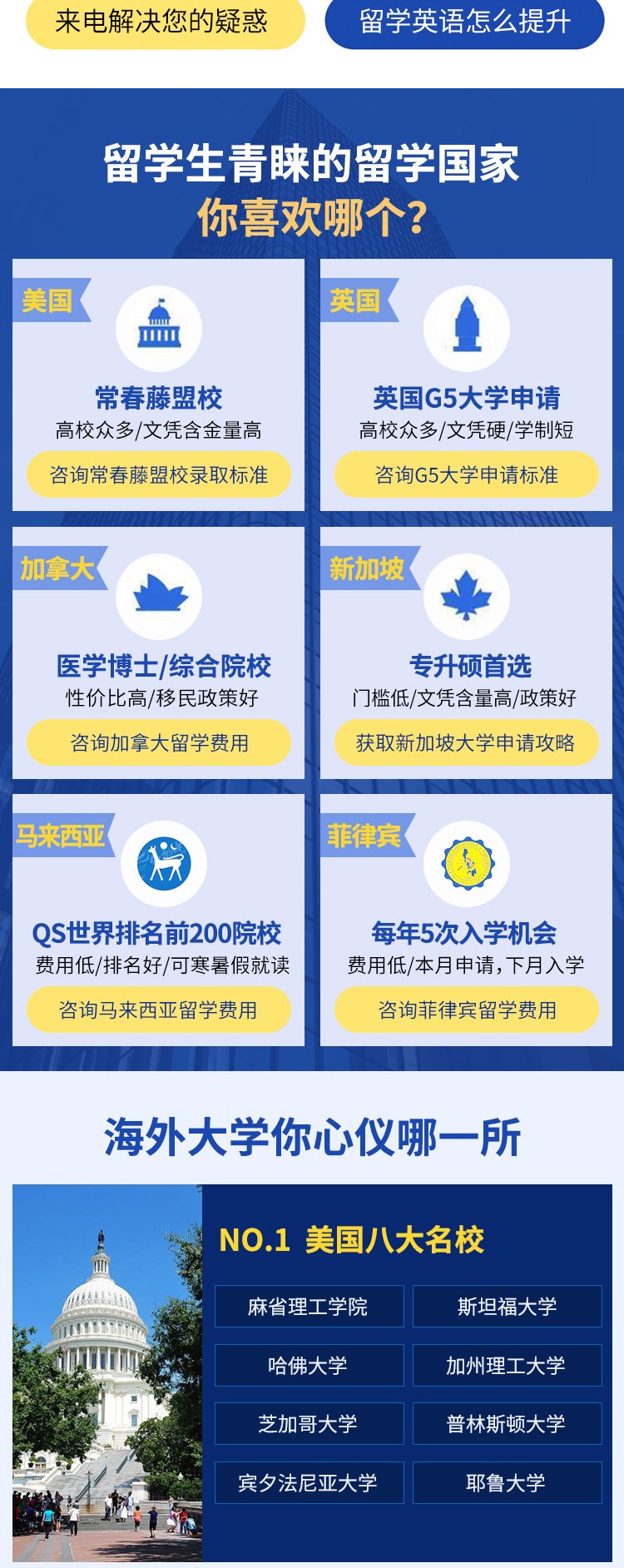Tap 咨询G5大学申请标准
This screenshot has height=1568, width=624.
[466, 475]
